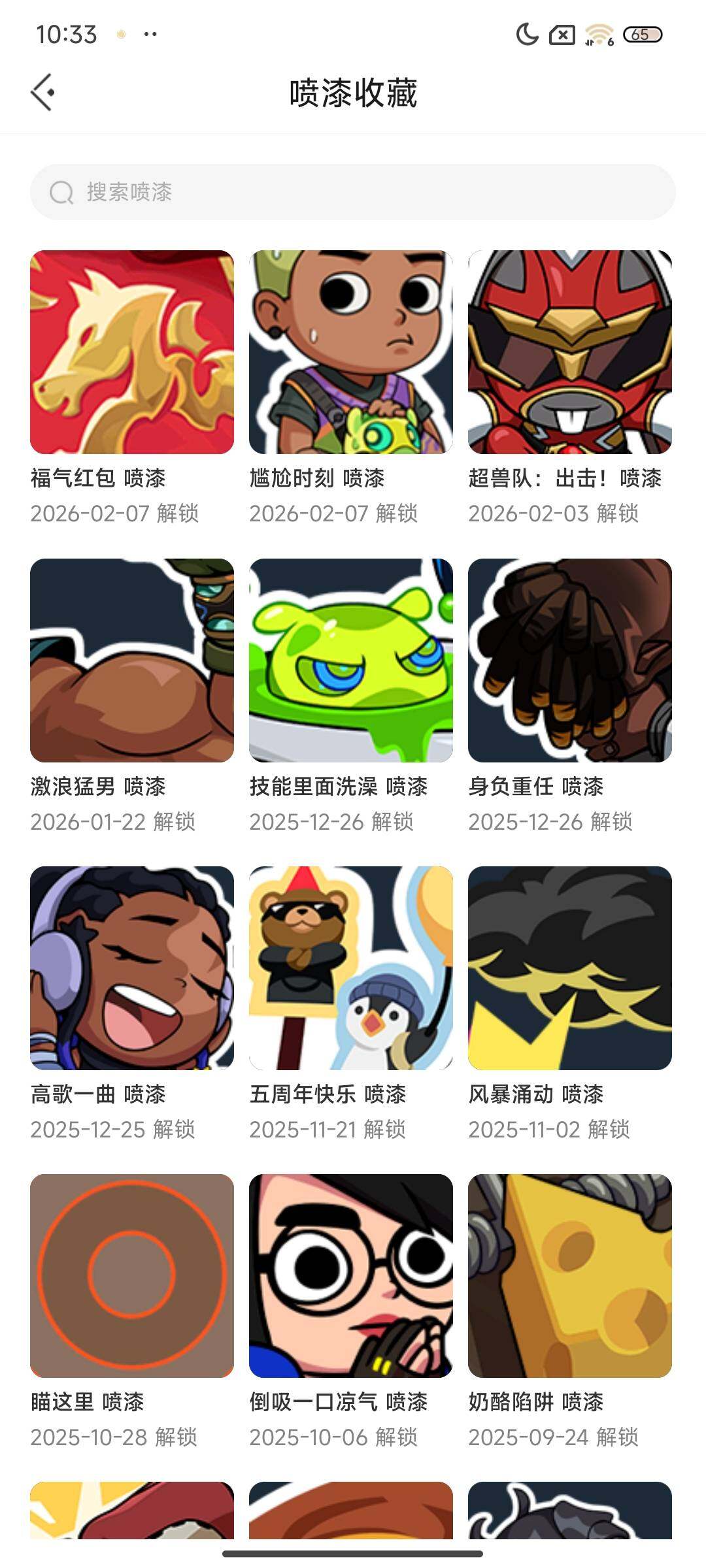Open the 高歌一曲 spray
The width and height of the screenshot is (706, 1568).
[x=132, y=968]
